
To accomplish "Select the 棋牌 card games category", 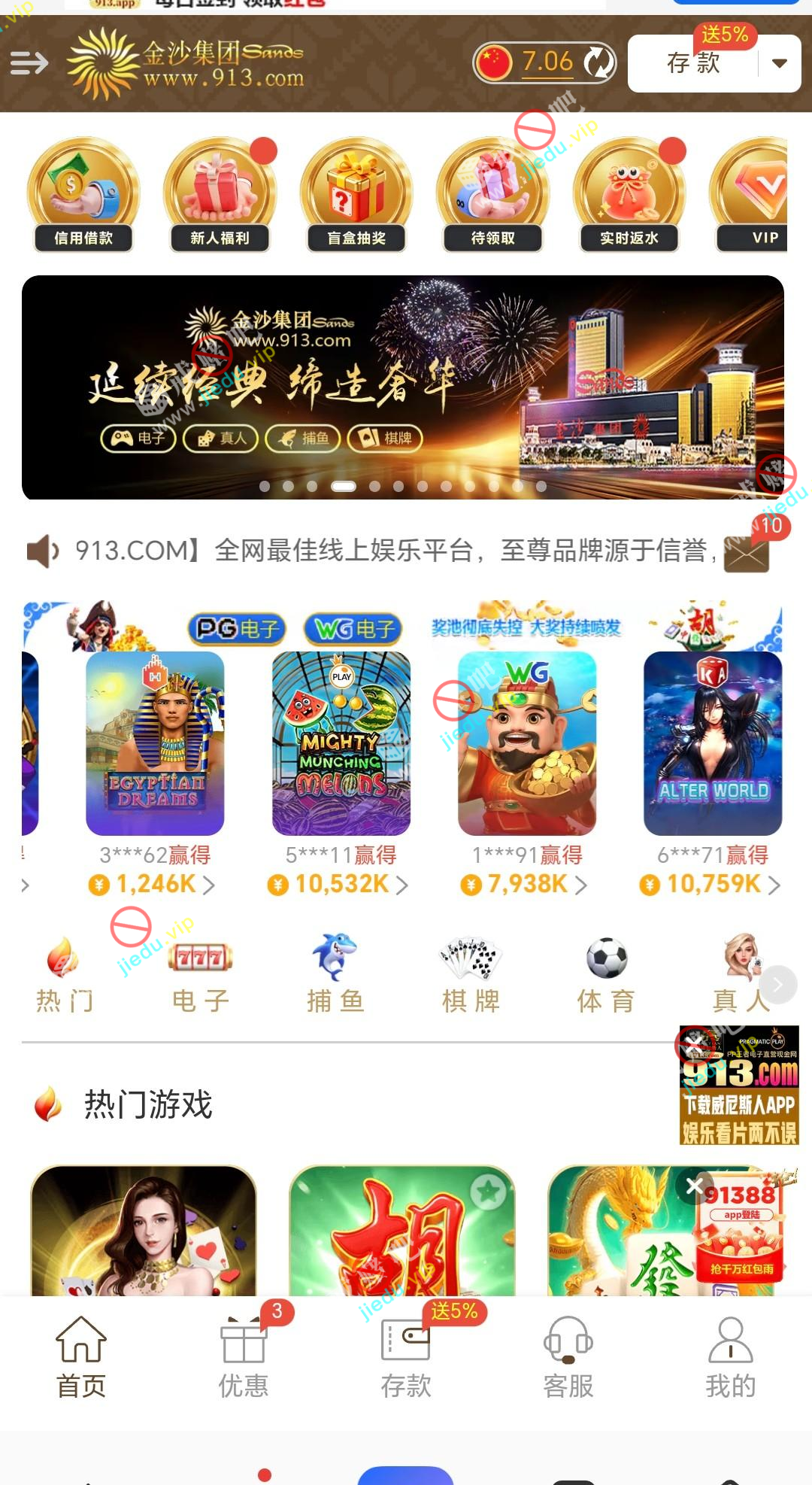I will click(471, 976).
